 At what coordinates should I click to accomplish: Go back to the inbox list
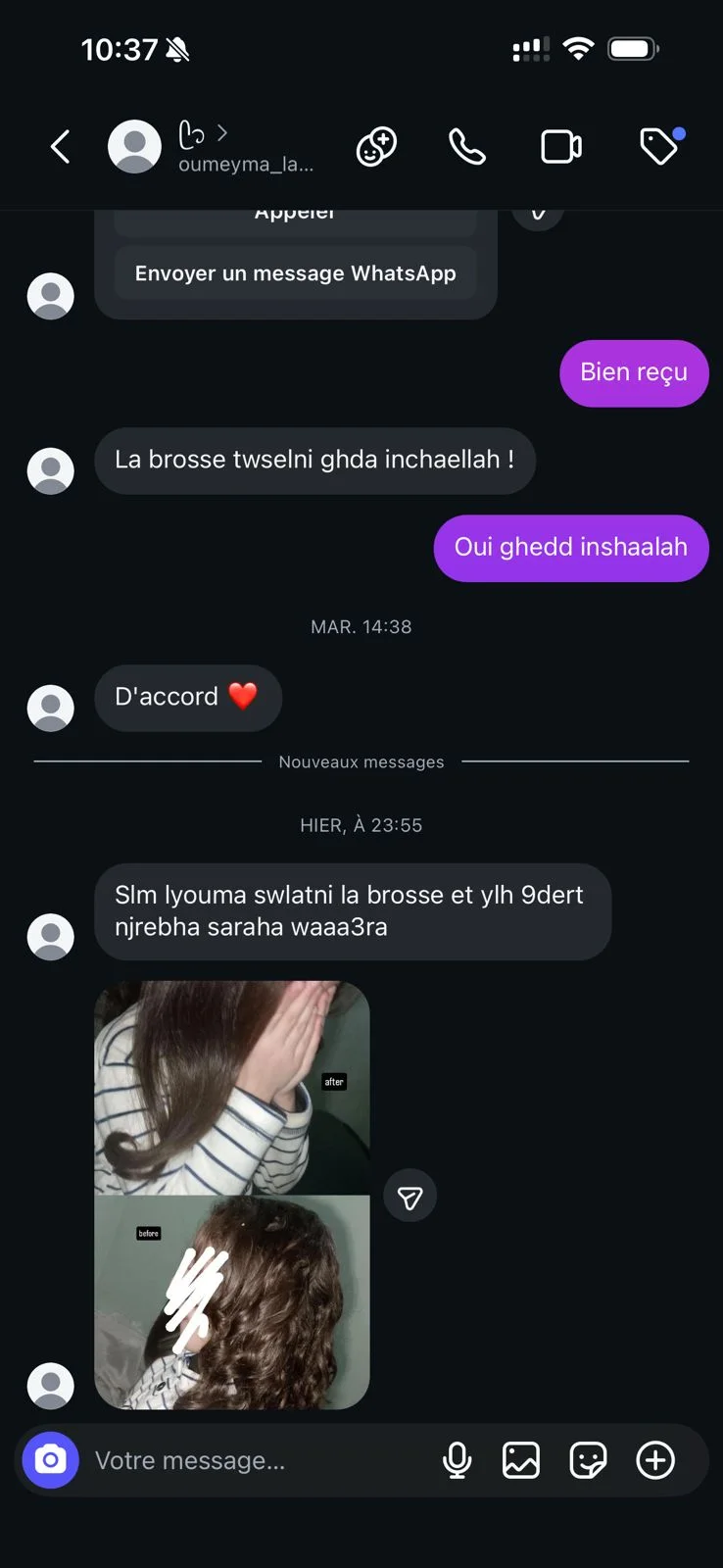(61, 147)
